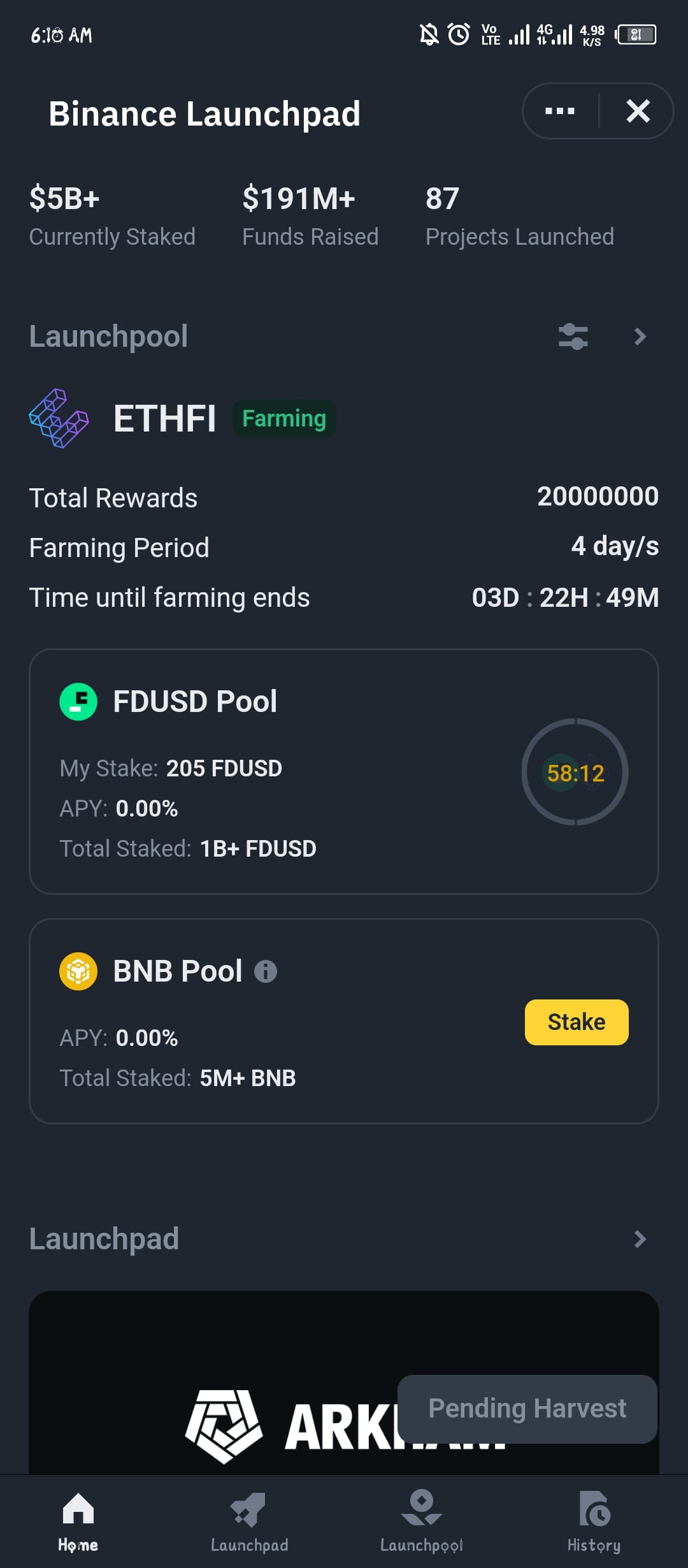
Task: Close the Binance Launchpad screen
Action: (x=638, y=111)
